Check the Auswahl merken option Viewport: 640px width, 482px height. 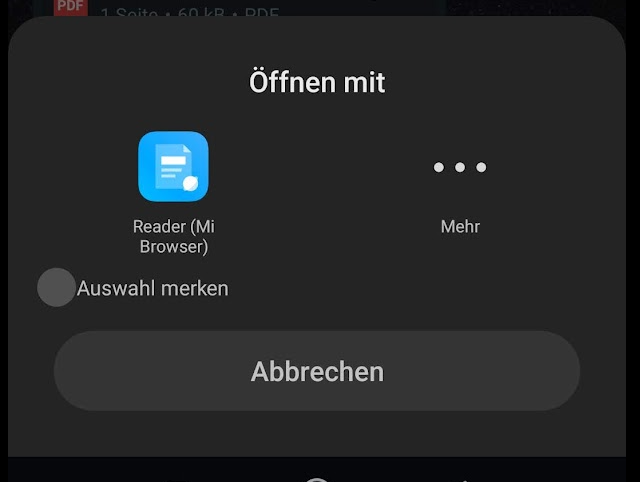pos(56,288)
